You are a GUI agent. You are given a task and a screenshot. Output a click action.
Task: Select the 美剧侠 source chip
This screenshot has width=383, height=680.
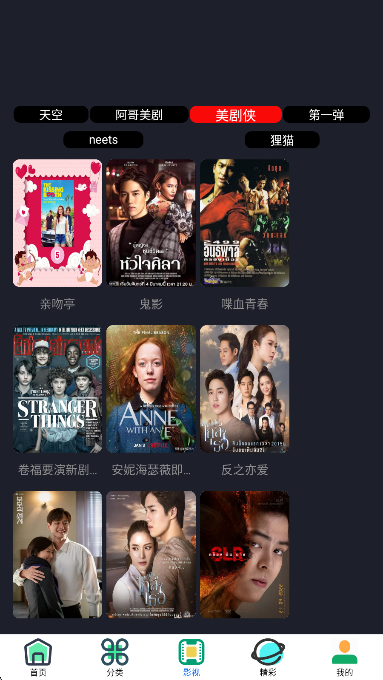tap(236, 114)
